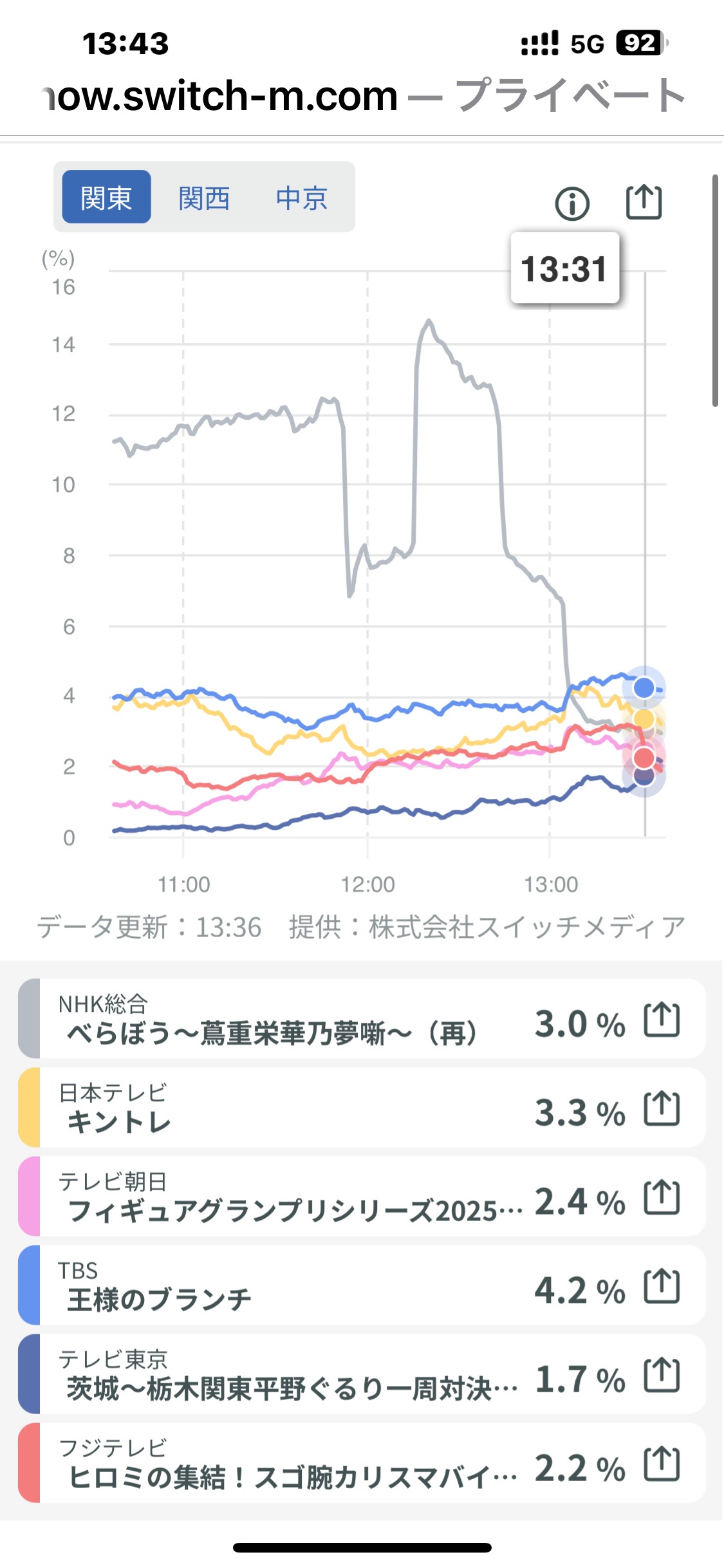Share the テレビ朝日 program rating
The image size is (724, 1568).
(x=662, y=1197)
